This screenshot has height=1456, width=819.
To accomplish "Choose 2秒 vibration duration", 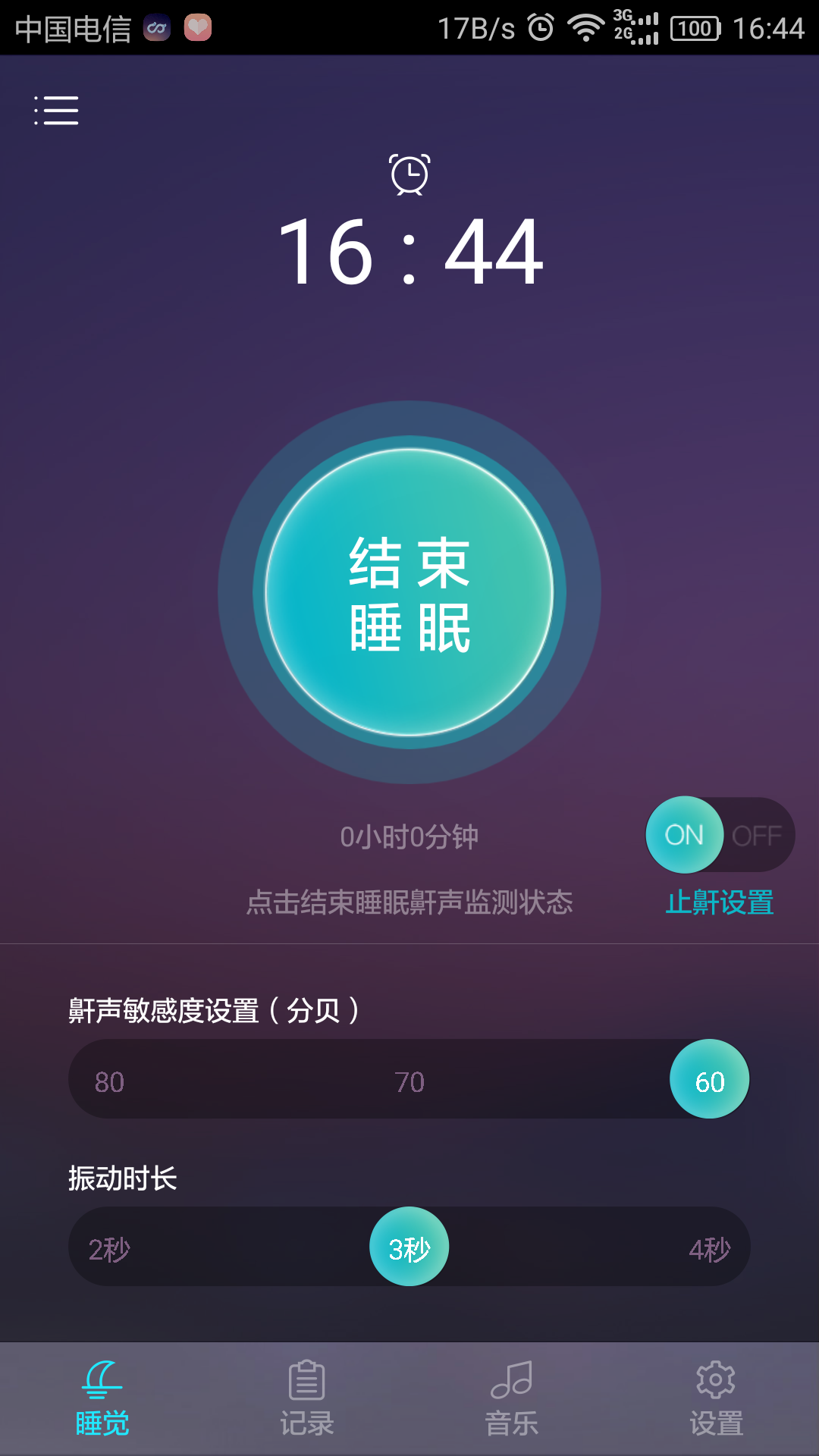I will (x=109, y=1249).
